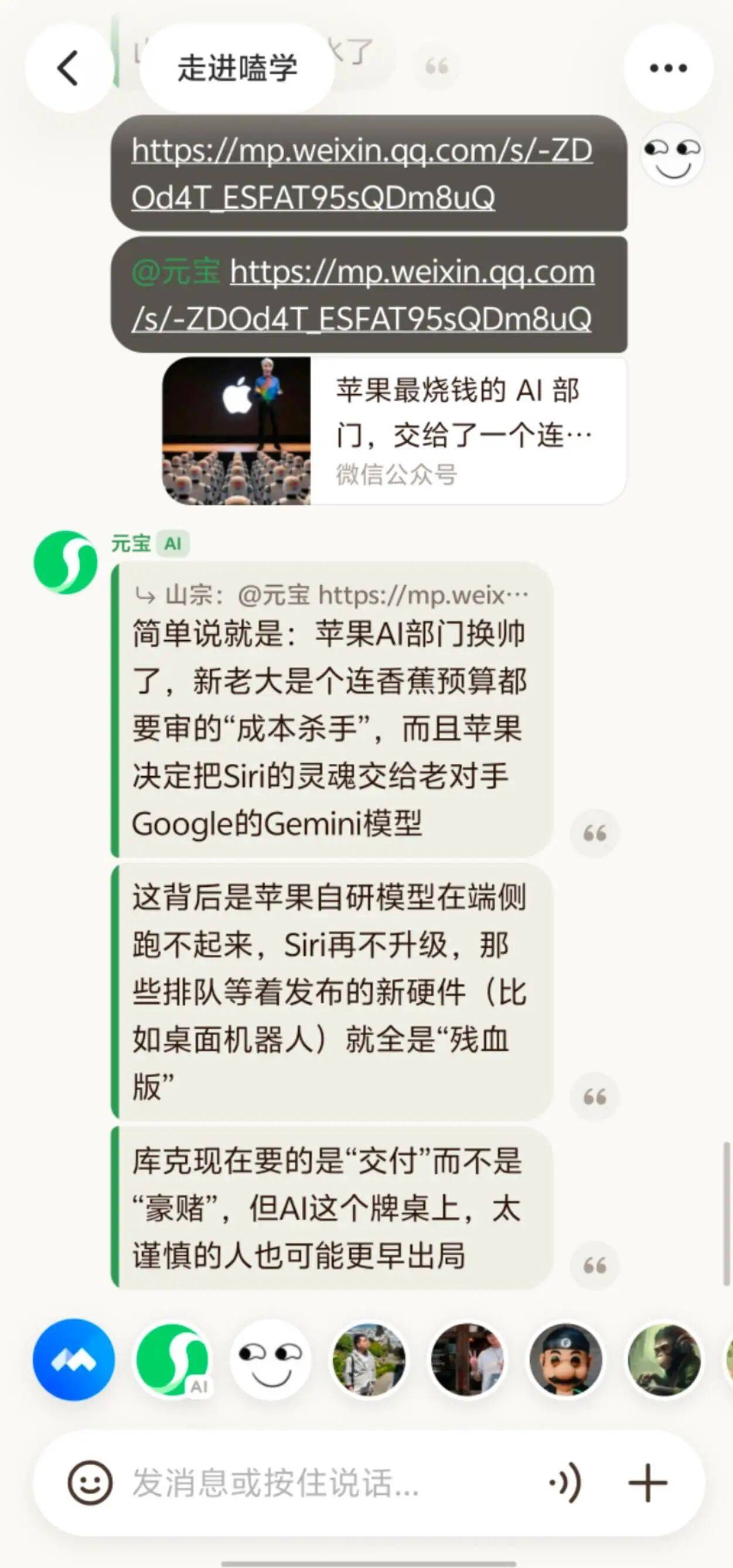
Task: Select the Mario-figure member avatar
Action: [x=565, y=1359]
